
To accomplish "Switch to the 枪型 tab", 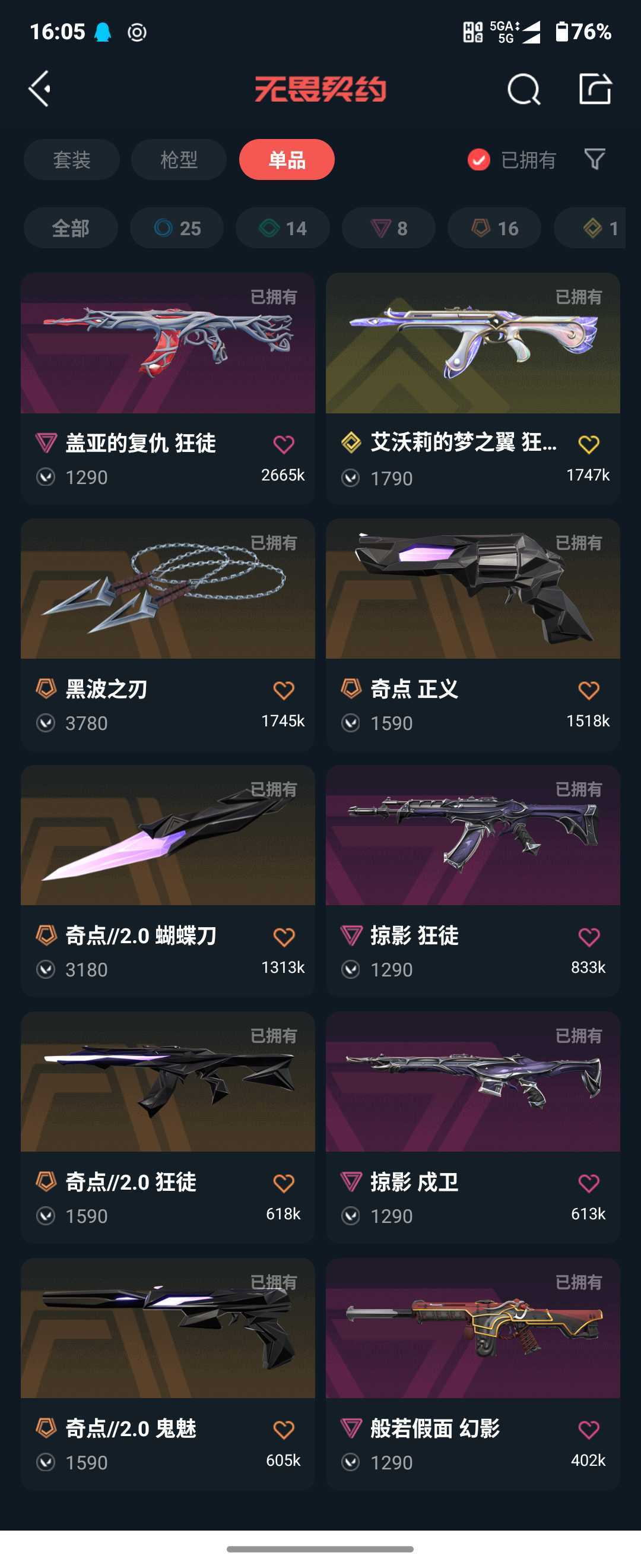I will 179,160.
